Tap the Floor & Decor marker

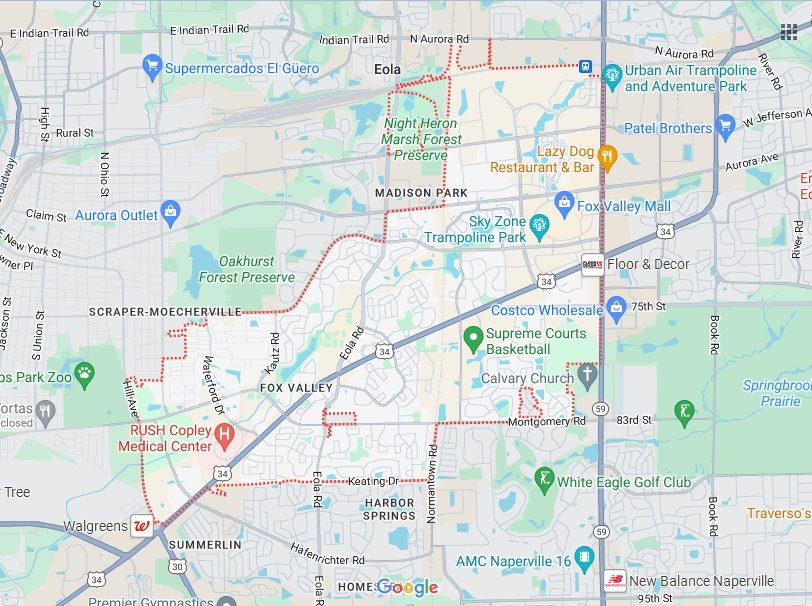(592, 265)
